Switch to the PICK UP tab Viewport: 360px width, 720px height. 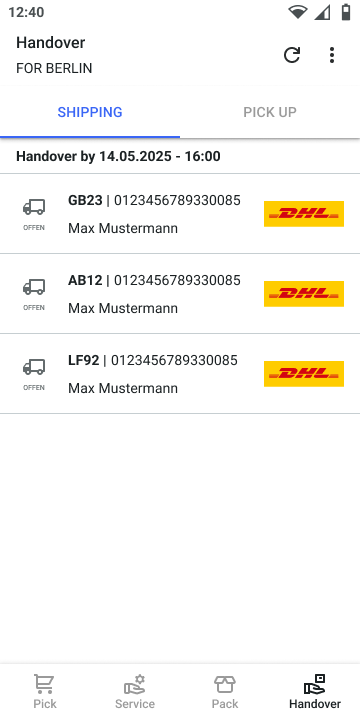[270, 112]
